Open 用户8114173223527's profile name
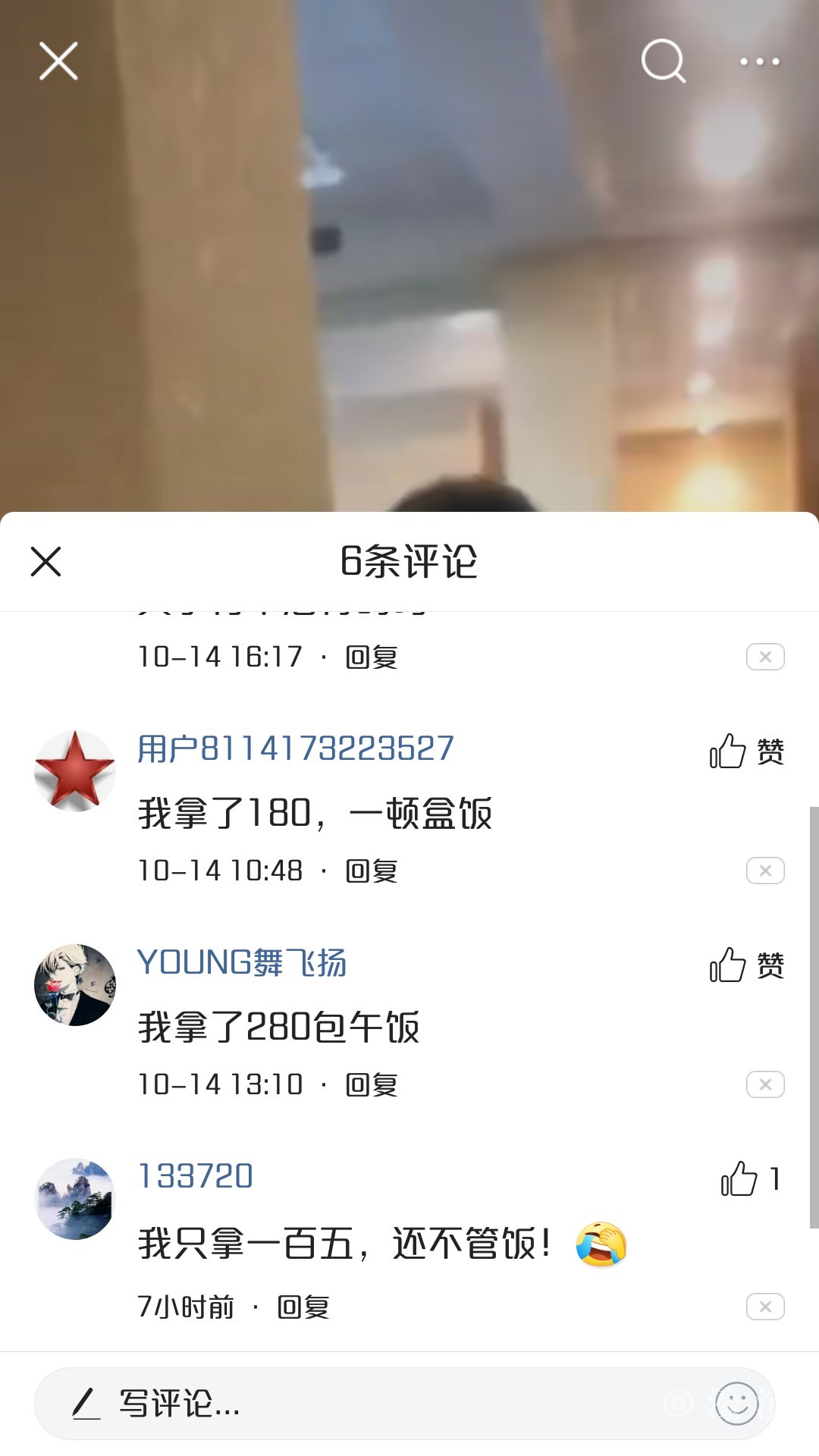This screenshot has width=819, height=1456. [296, 749]
